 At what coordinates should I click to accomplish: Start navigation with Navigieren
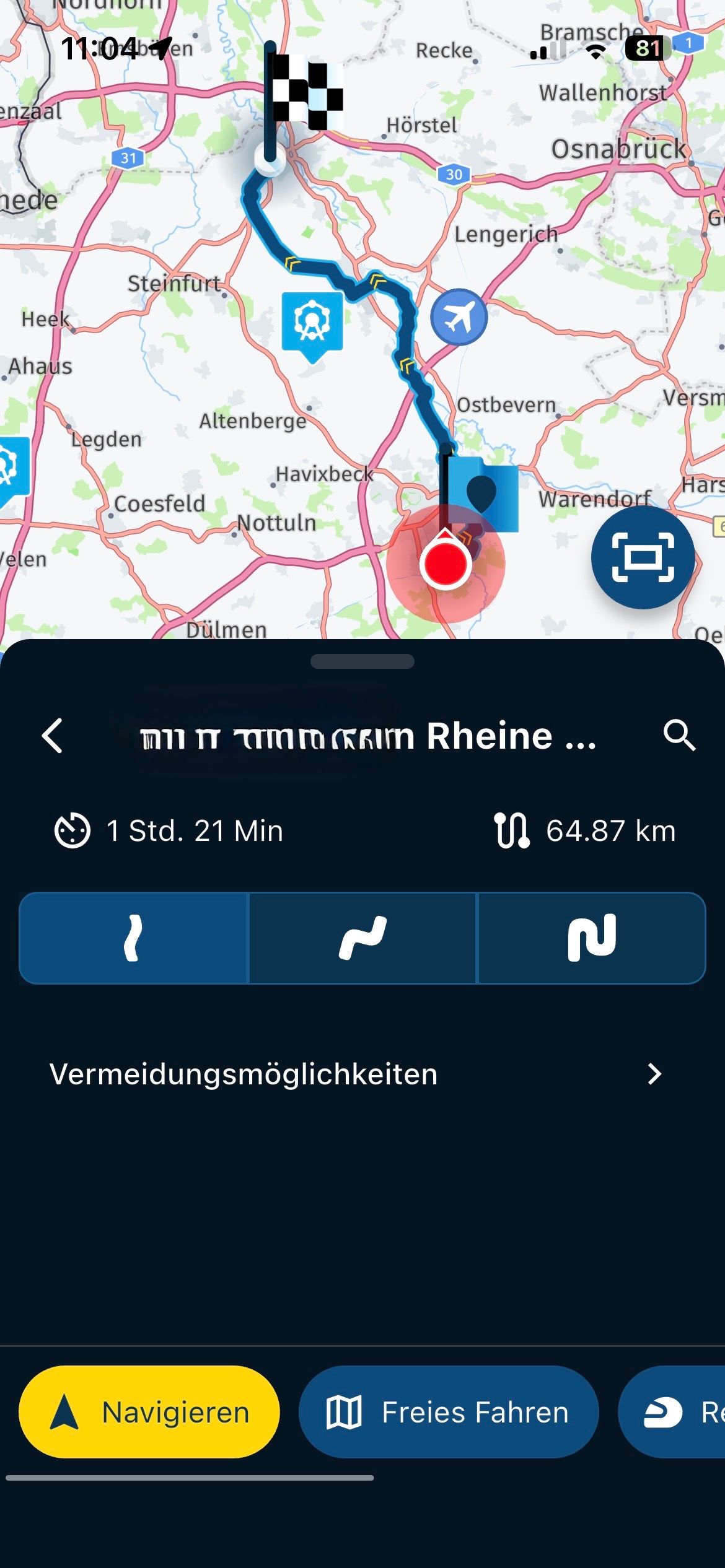149,1412
